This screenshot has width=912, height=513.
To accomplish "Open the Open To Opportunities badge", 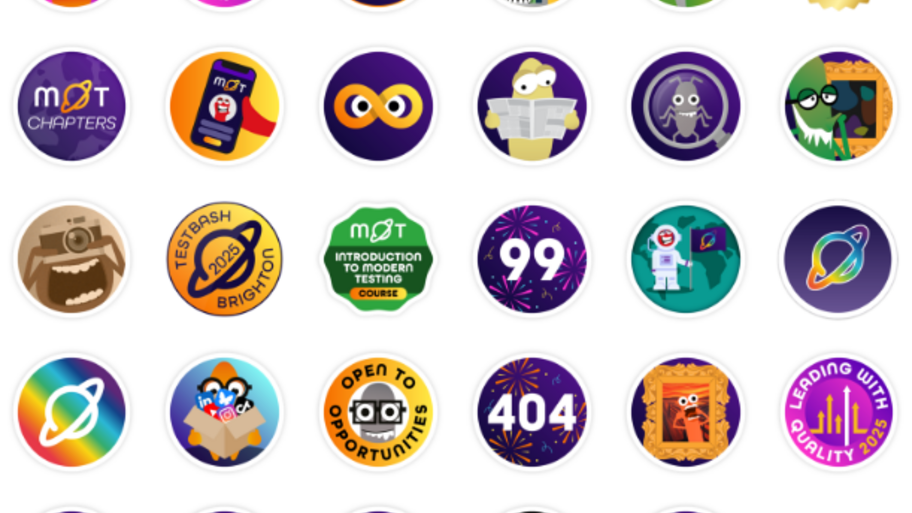I will pos(378,412).
